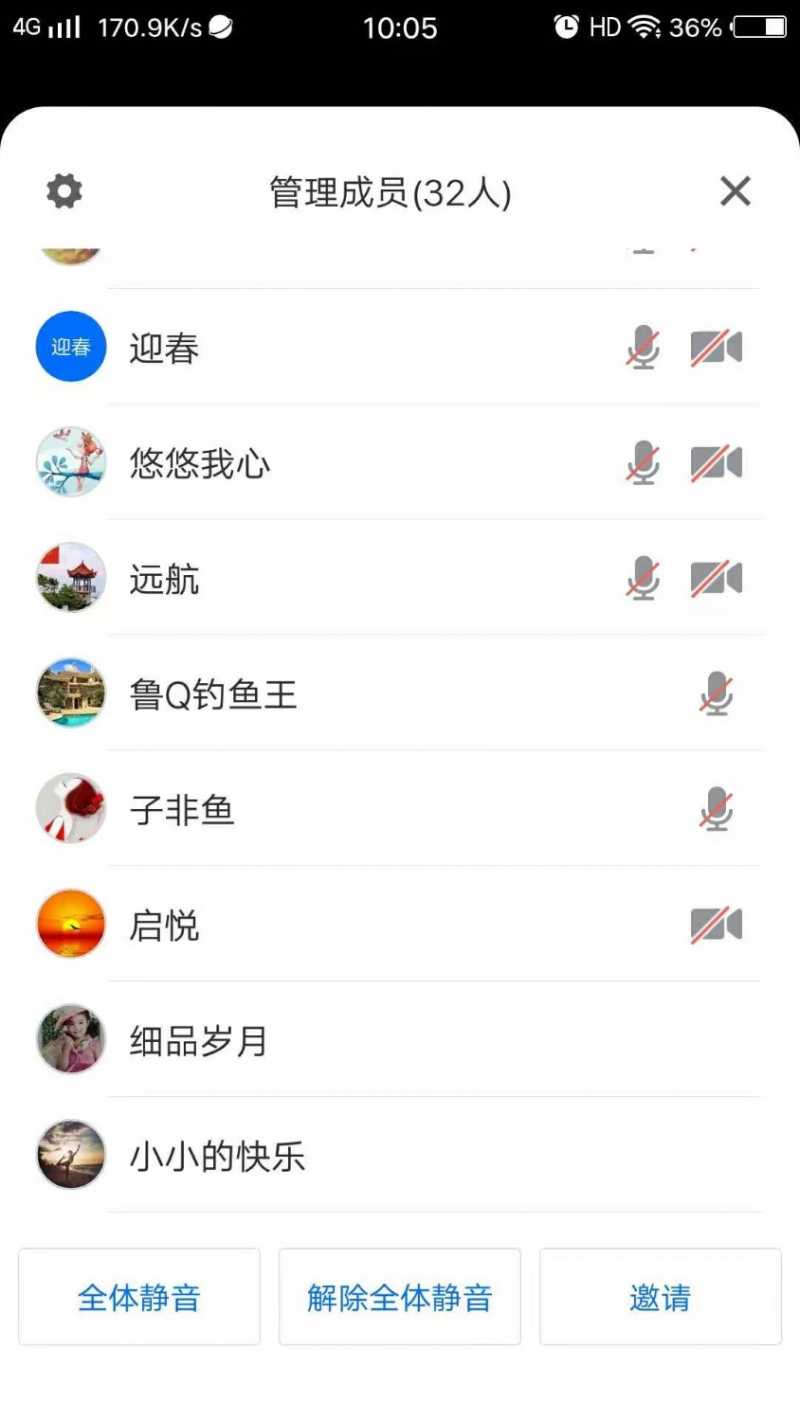Tap 全体静音 to mute everyone
The height and width of the screenshot is (1421, 800).
[139, 1297]
